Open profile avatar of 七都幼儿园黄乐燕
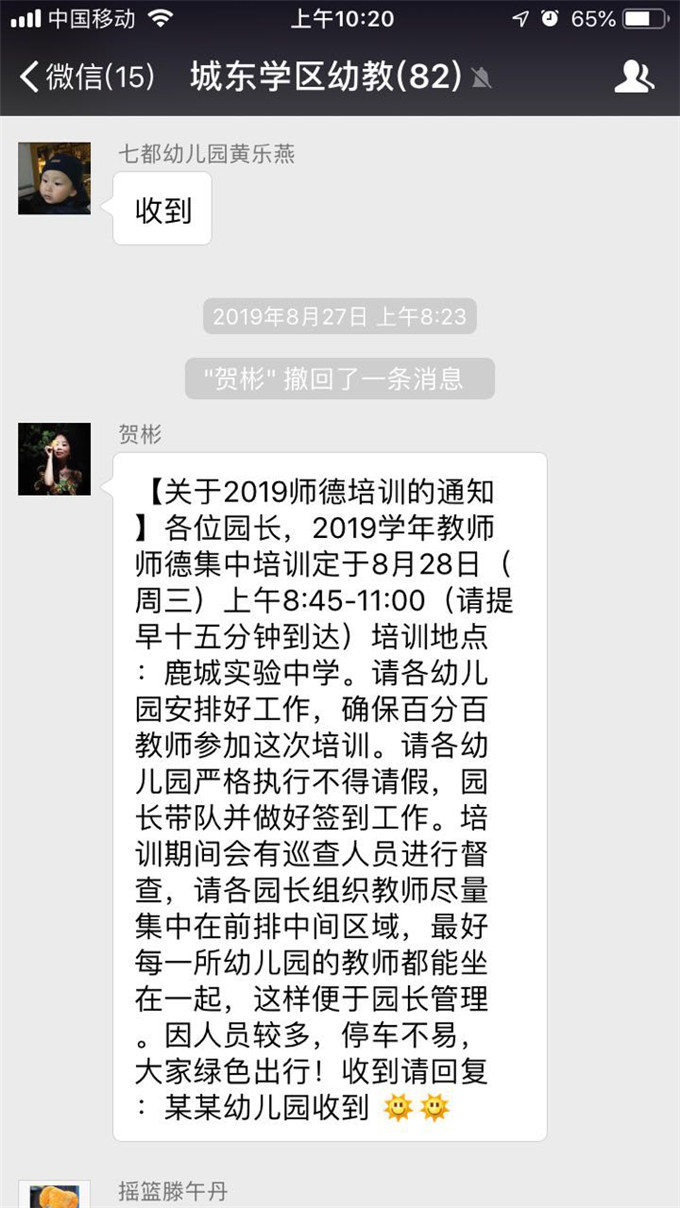Viewport: 680px width, 1208px height. tap(54, 178)
